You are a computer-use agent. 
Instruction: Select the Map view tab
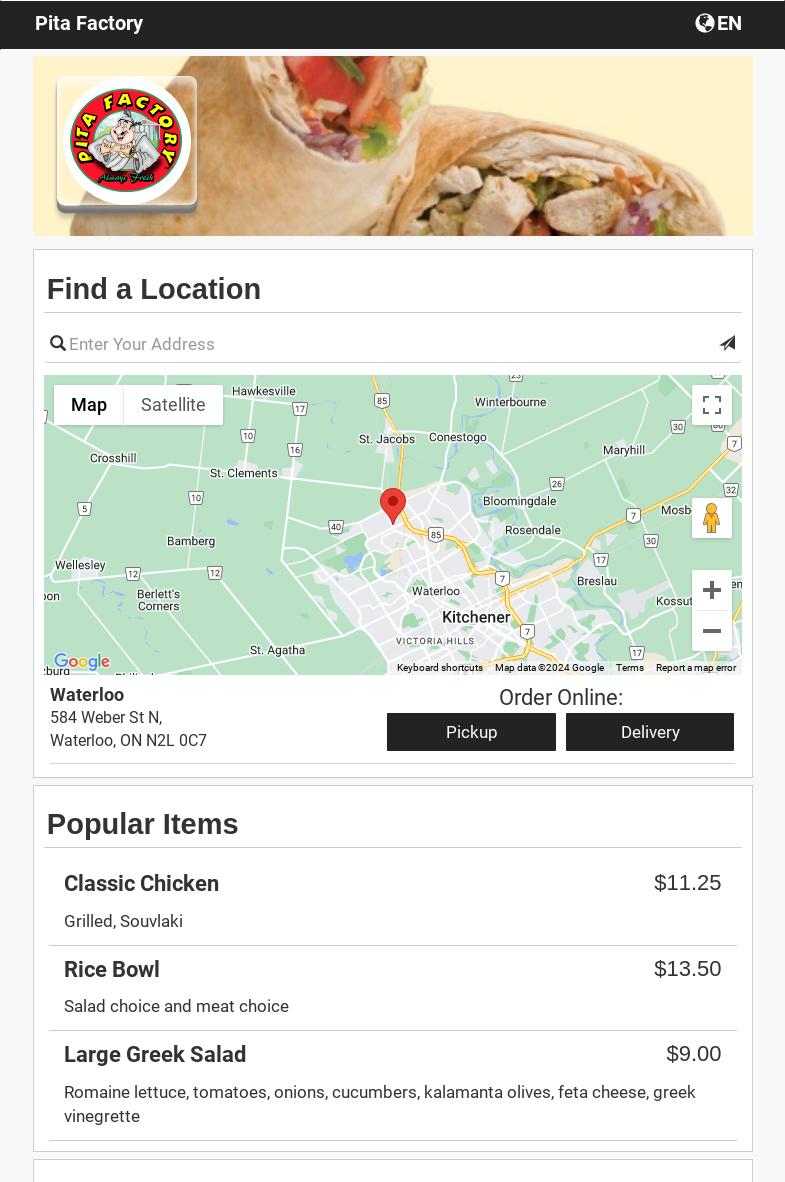(x=89, y=405)
